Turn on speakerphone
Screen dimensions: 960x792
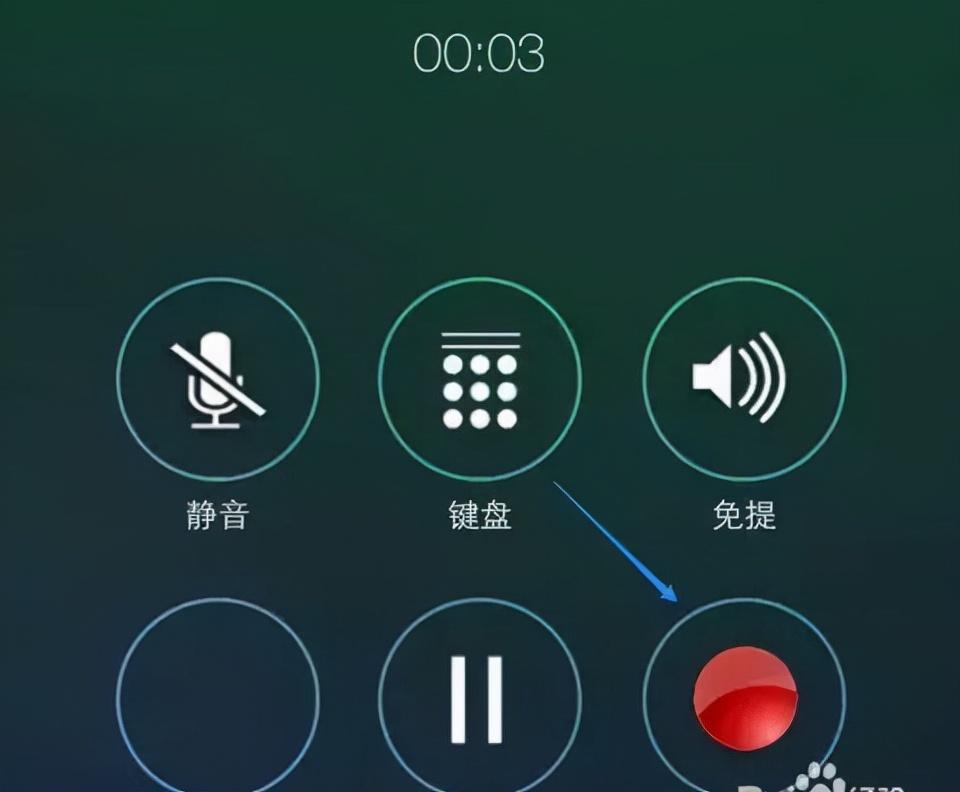click(x=744, y=379)
